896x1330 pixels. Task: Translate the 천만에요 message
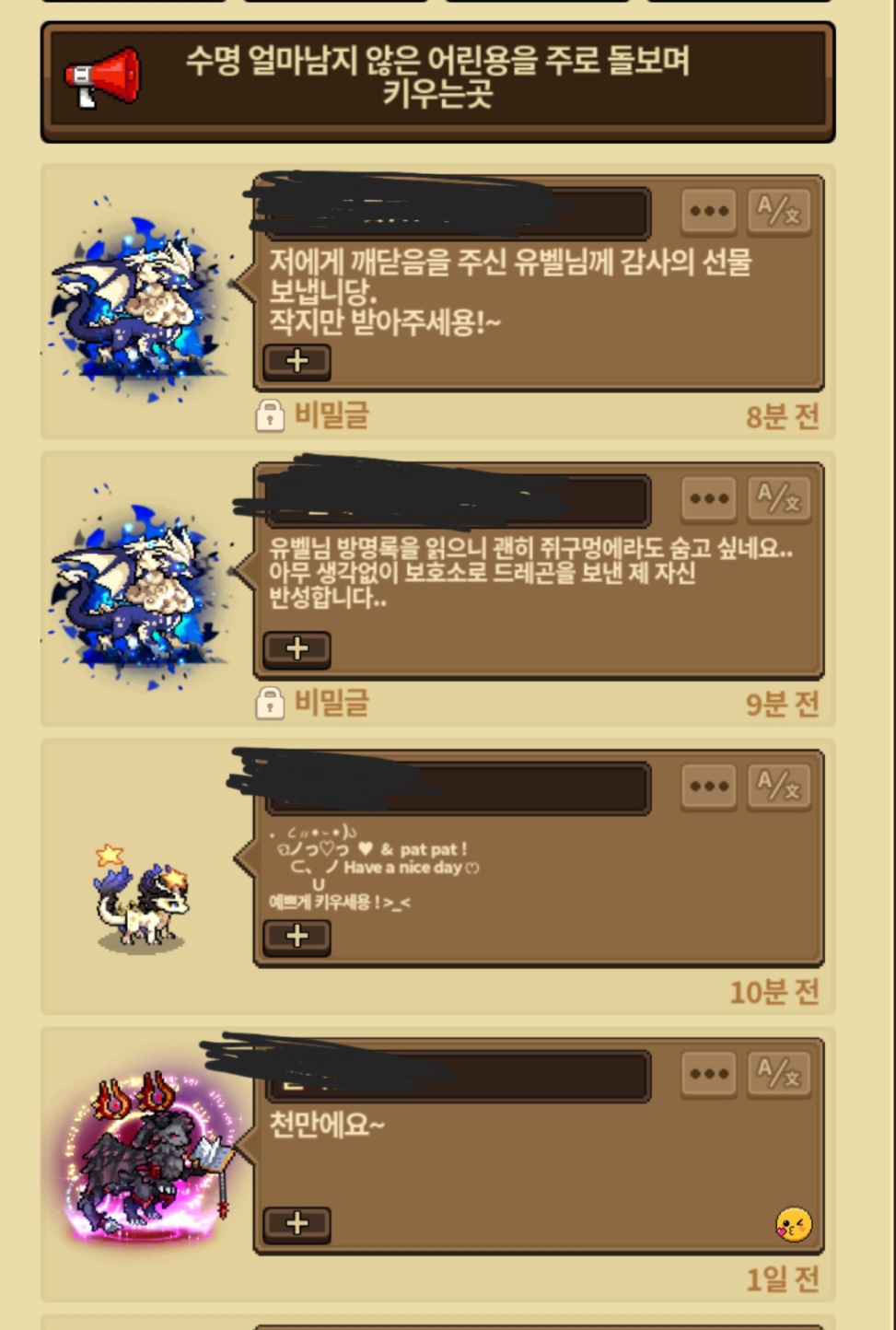[x=779, y=1074]
